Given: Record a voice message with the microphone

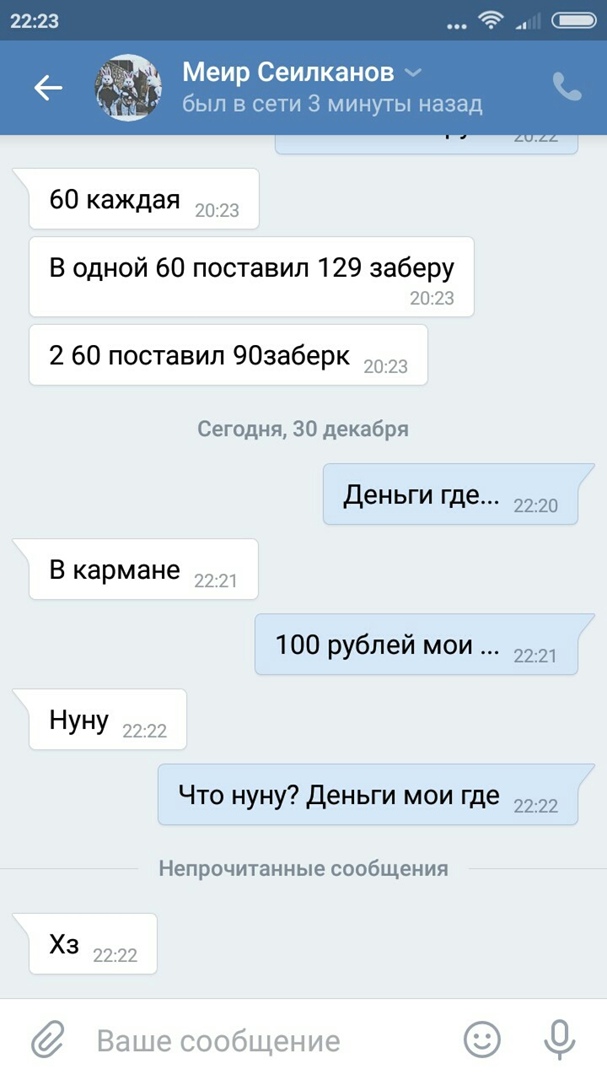Looking at the screenshot, I should [559, 1040].
